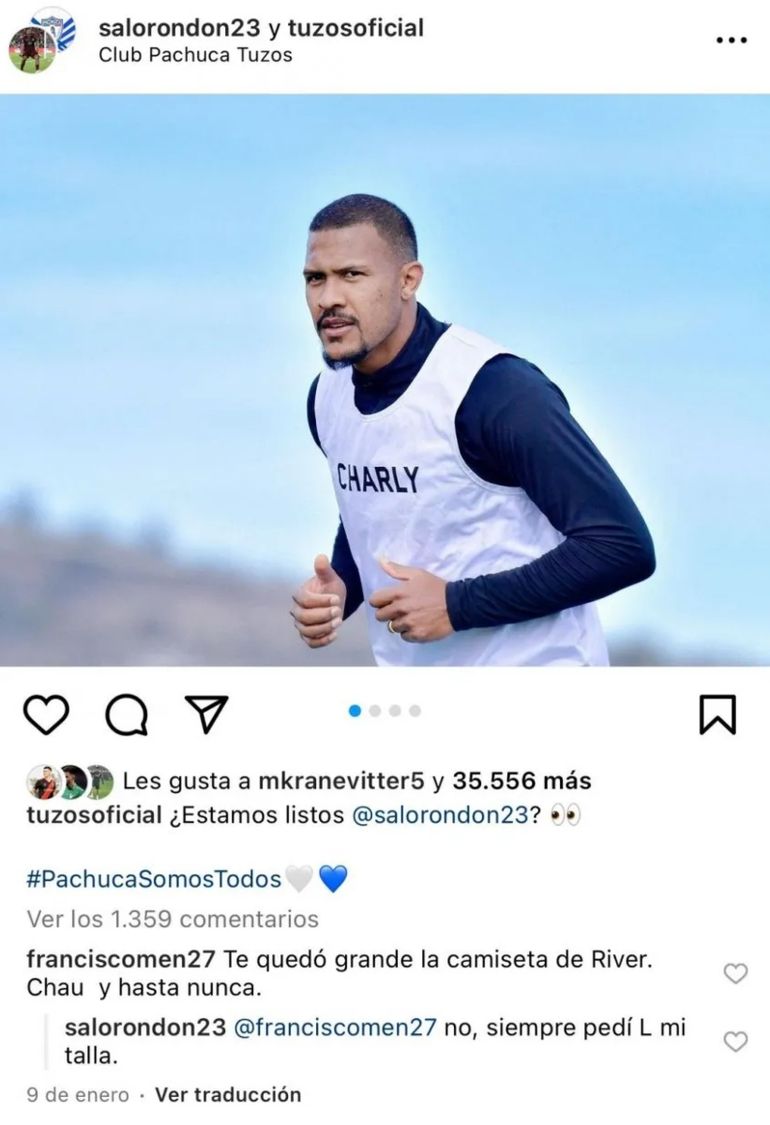Like the Pachuca post with the heart
Viewport: 770px width, 1125px height.
(x=46, y=714)
